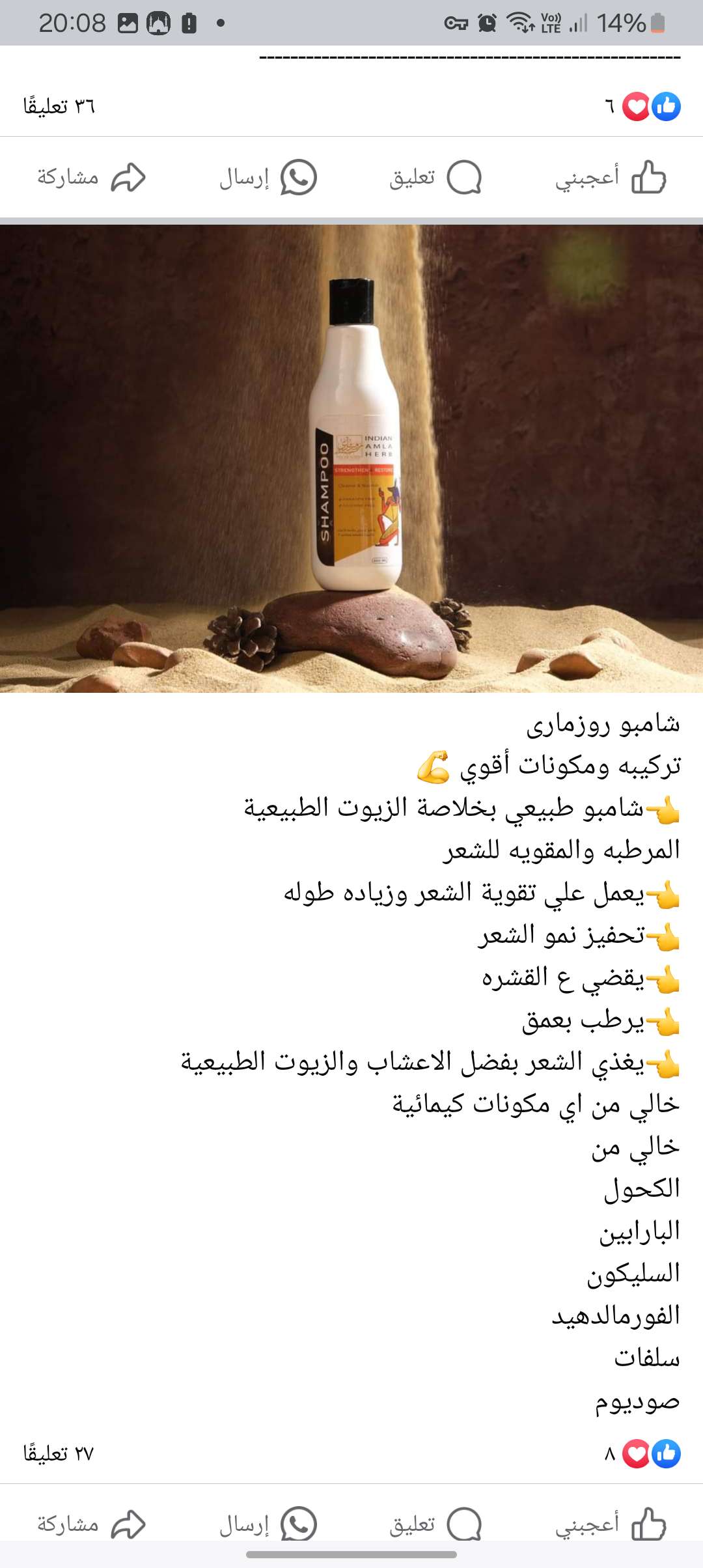
Task: Send the shampoo post via WhatsApp
Action: coord(268,1524)
